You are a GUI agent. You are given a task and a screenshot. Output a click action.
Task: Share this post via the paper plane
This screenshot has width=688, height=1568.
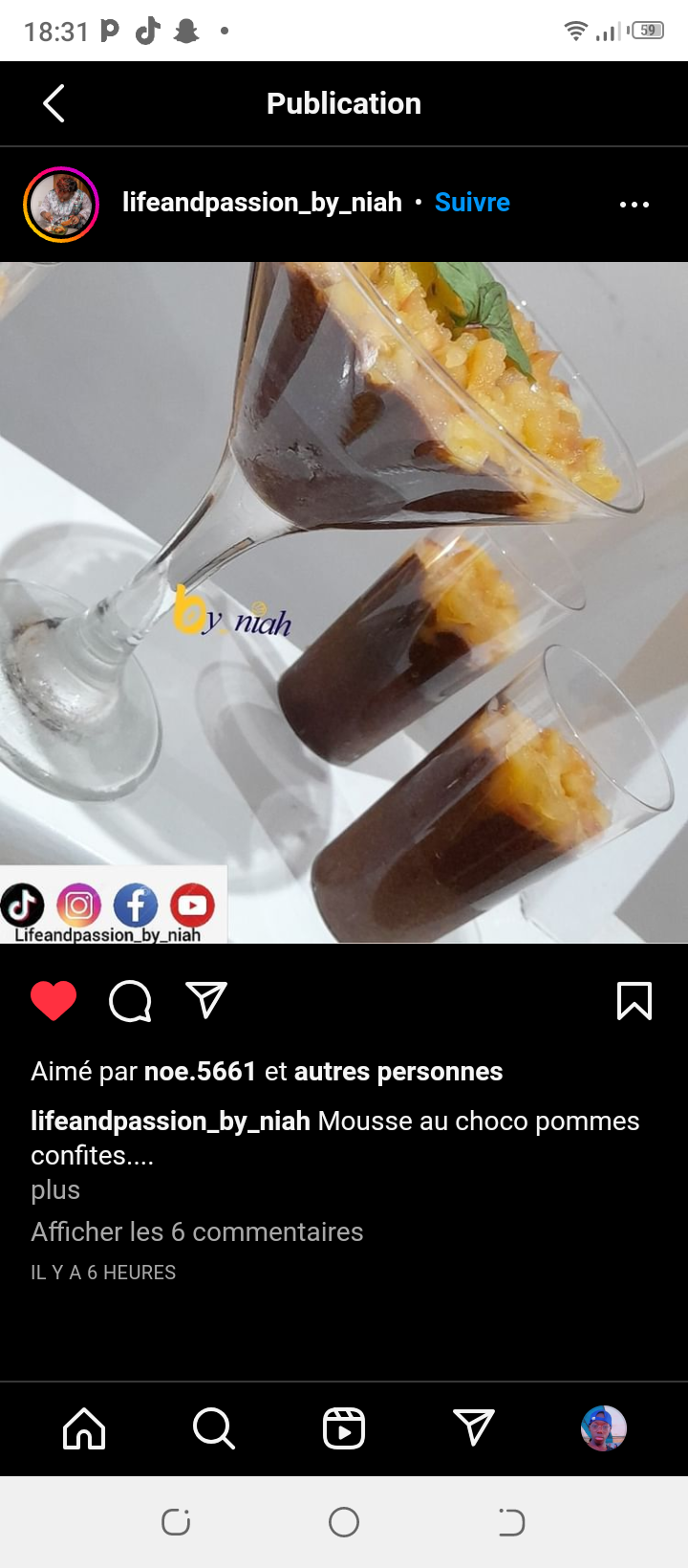(x=206, y=1001)
